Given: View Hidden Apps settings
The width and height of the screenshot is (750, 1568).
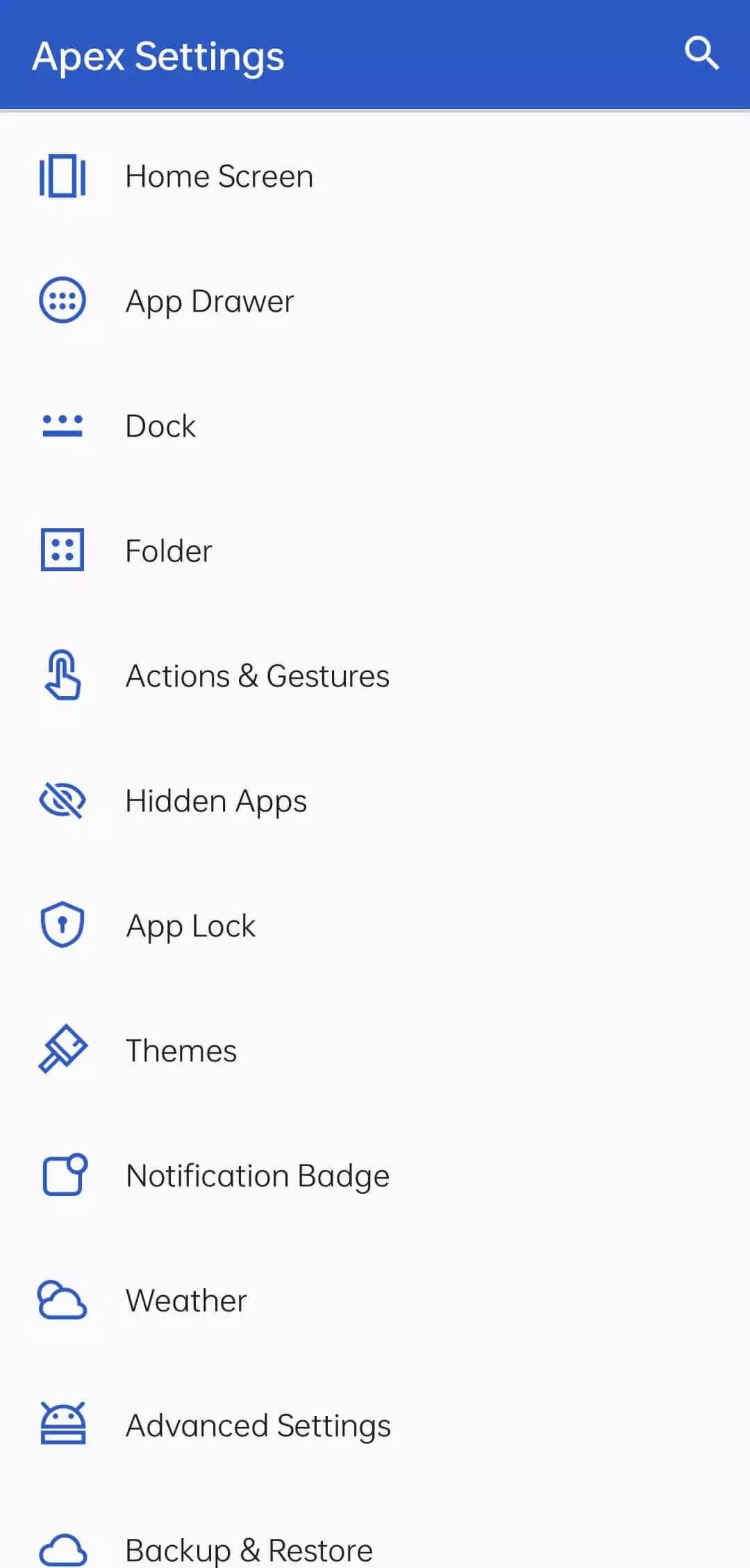Looking at the screenshot, I should (216, 801).
